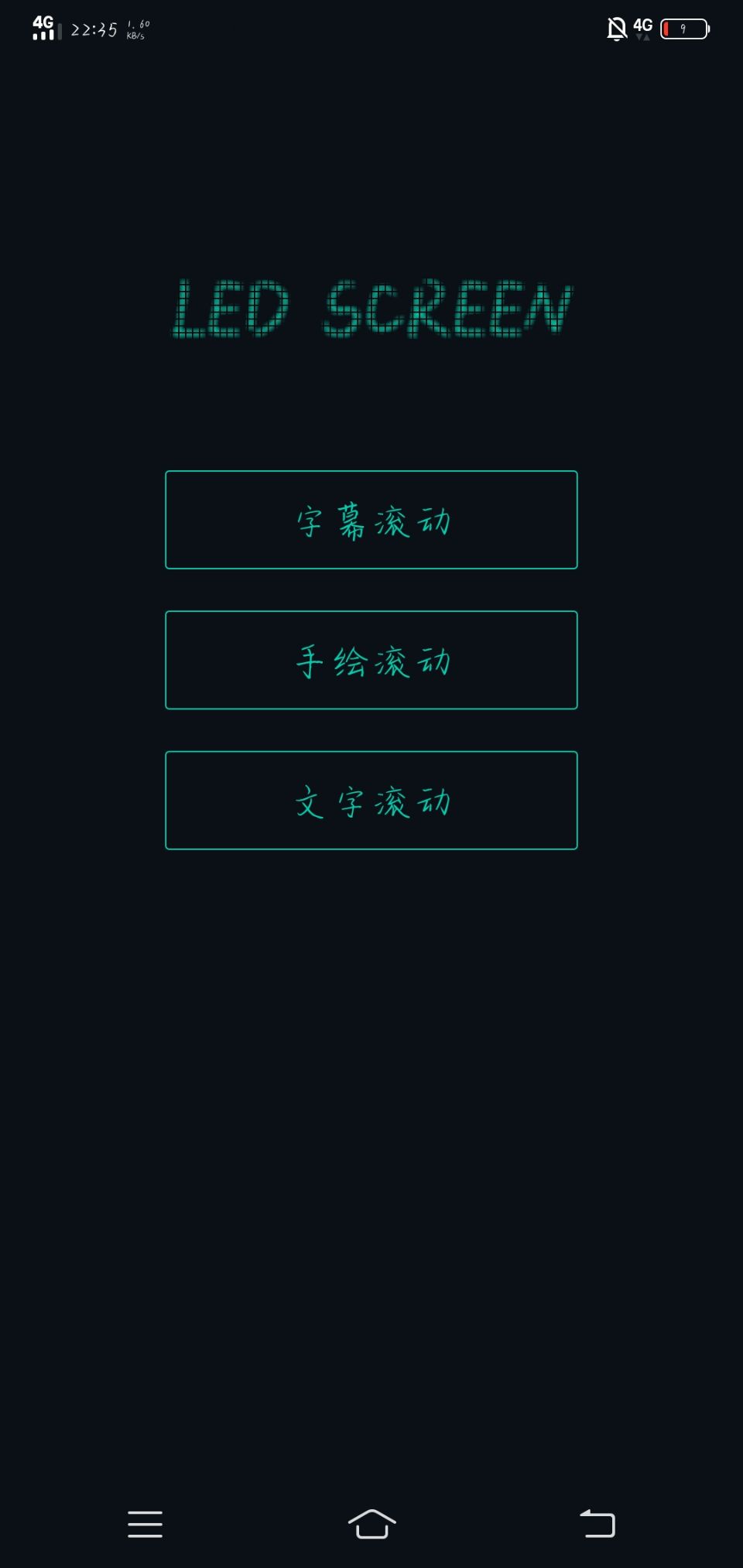743x1568 pixels.
Task: Open the 字幕滚动 option
Action: coord(371,520)
